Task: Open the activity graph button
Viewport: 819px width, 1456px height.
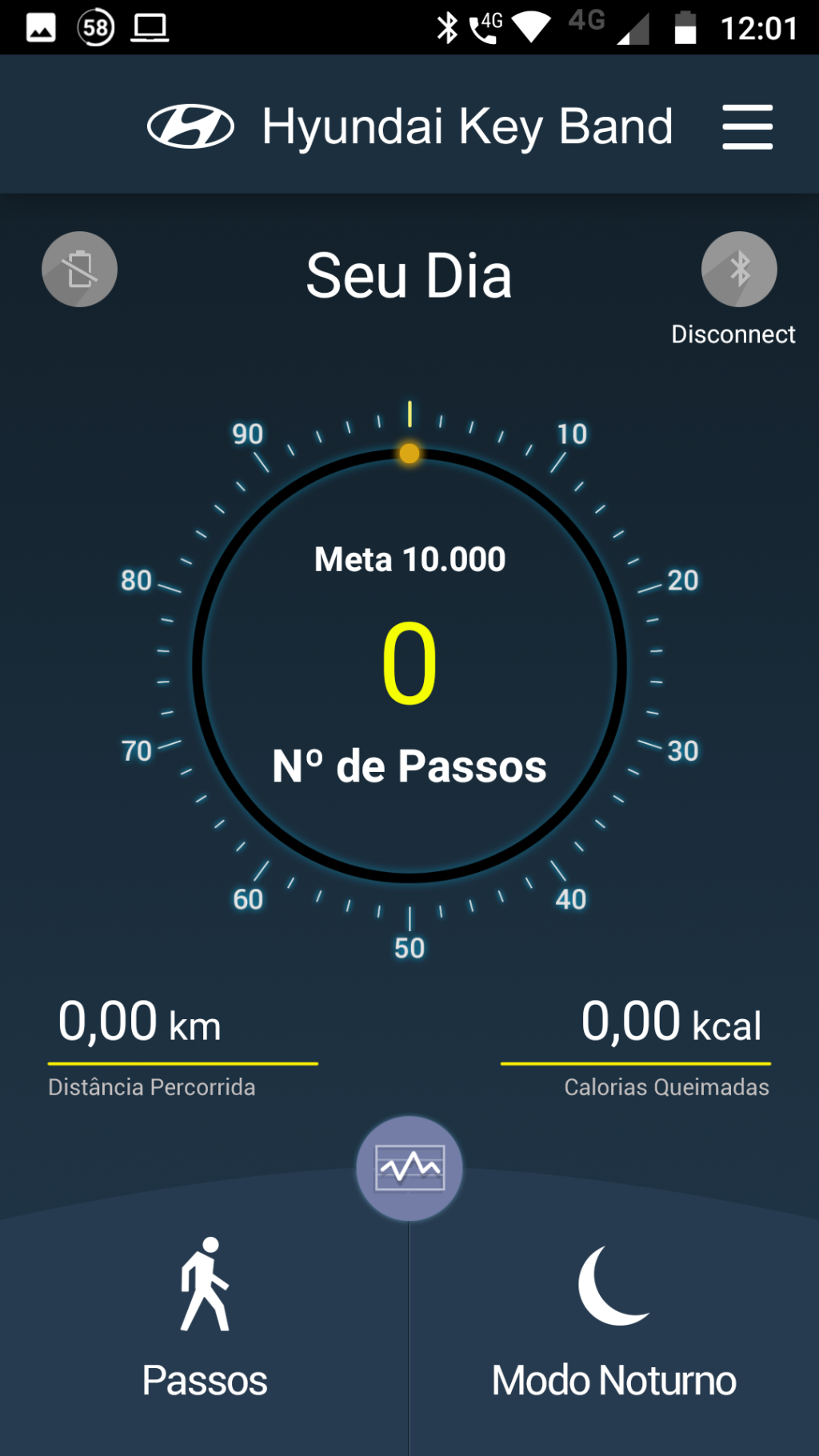Action: 409,1169
